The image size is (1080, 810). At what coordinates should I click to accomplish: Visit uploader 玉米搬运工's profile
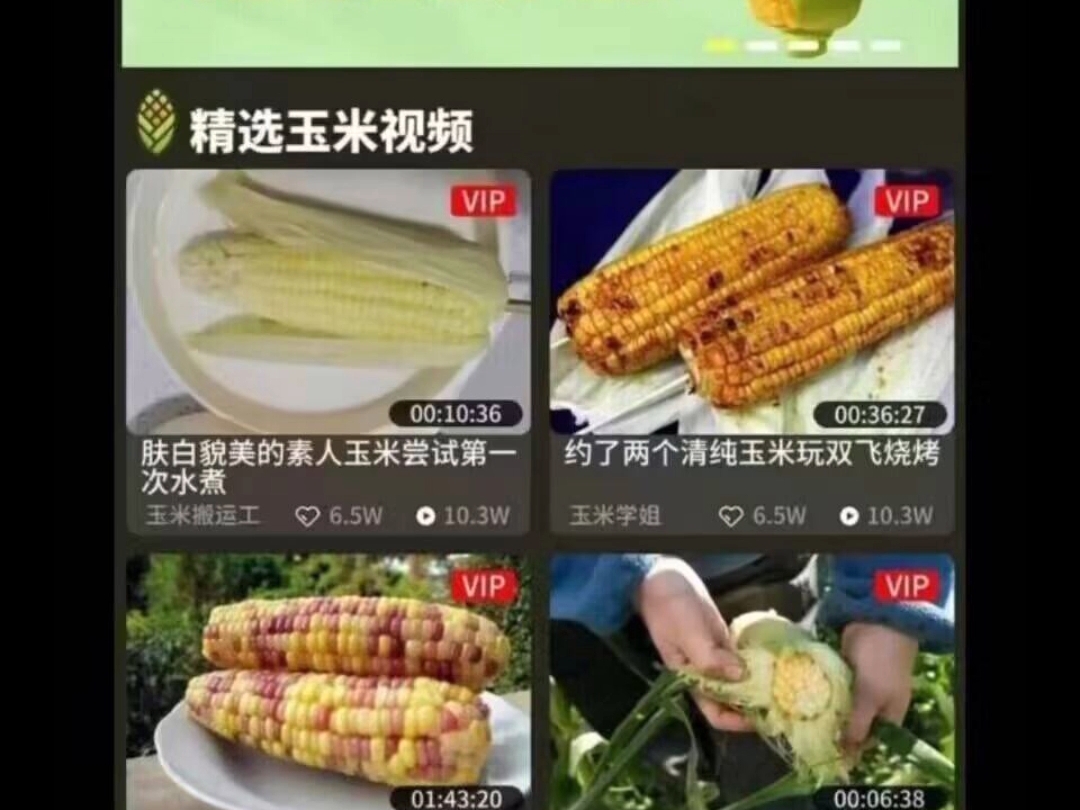[203, 516]
